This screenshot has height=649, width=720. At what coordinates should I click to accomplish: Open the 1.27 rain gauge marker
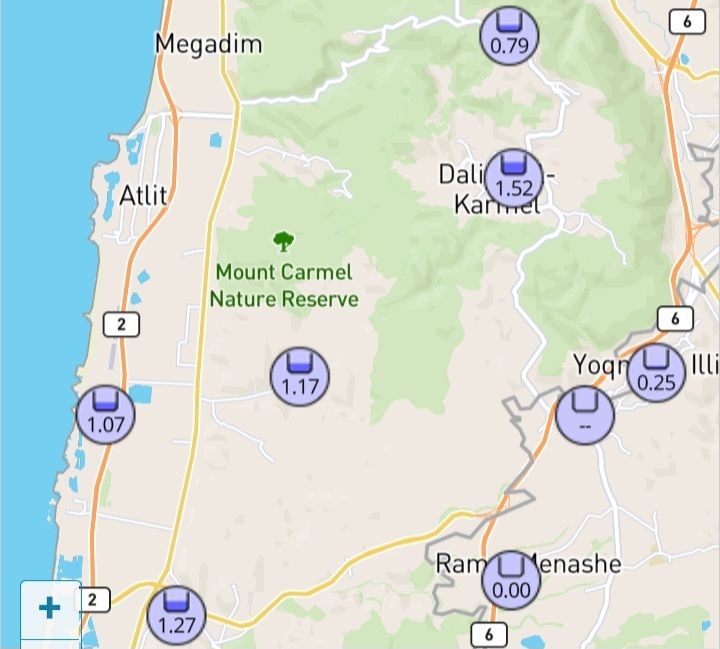[177, 616]
